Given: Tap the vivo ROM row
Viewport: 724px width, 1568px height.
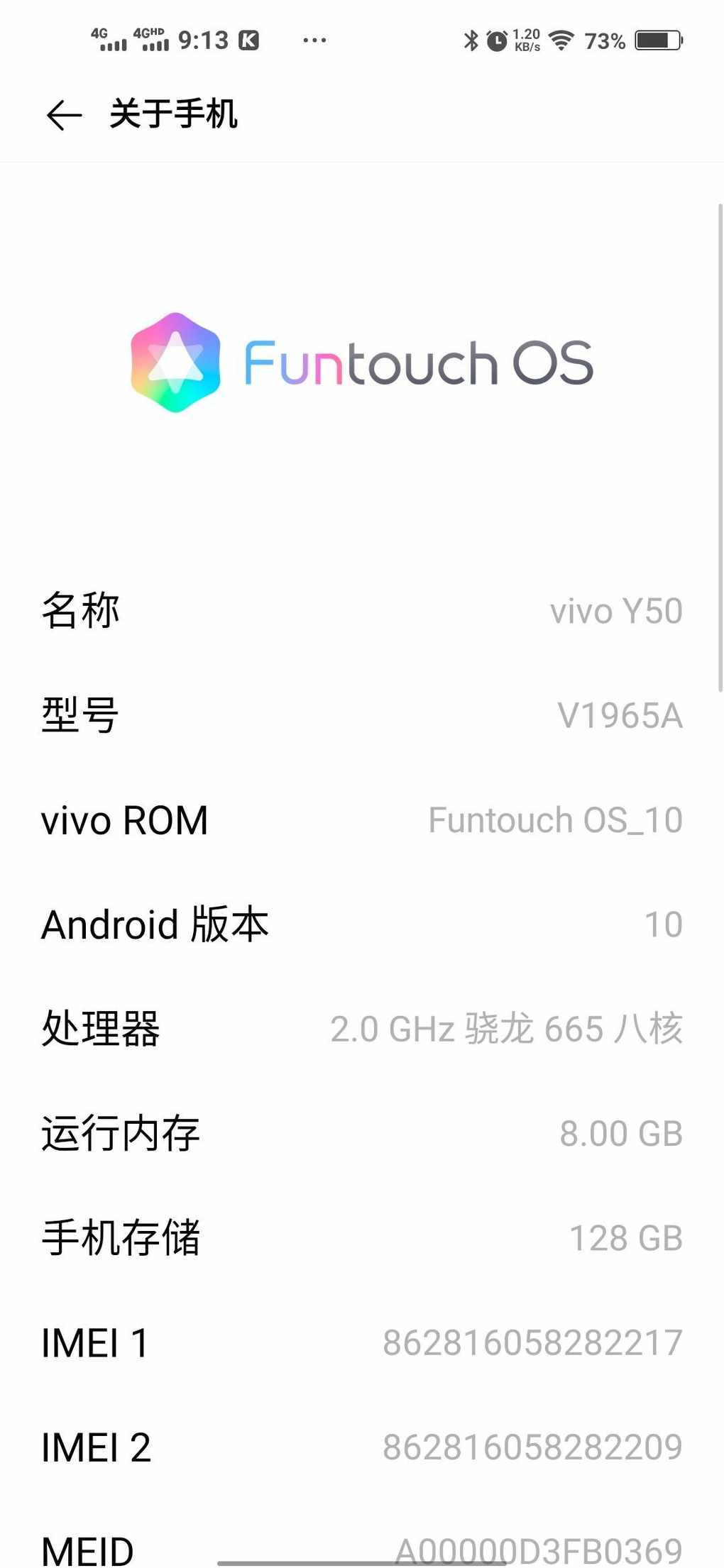Looking at the screenshot, I should pyautogui.click(x=362, y=820).
